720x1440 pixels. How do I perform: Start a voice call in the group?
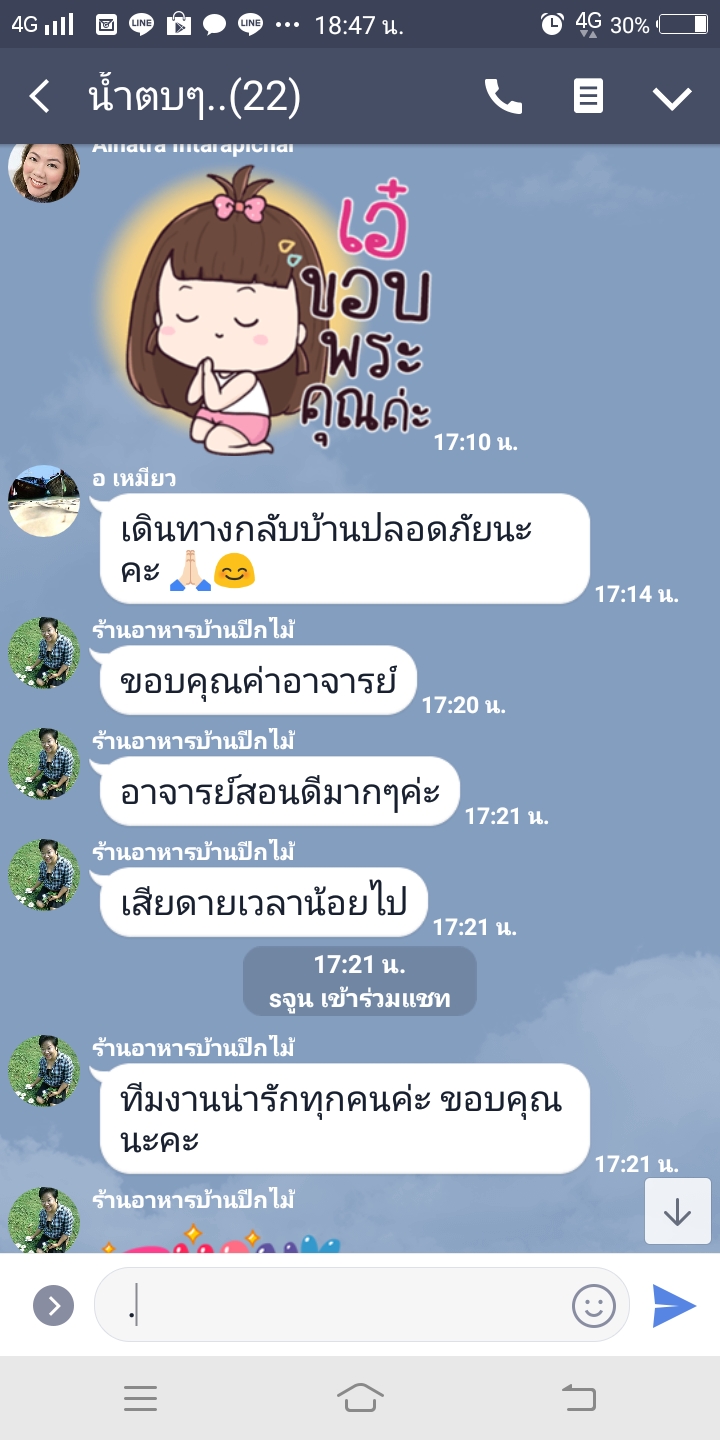click(503, 97)
